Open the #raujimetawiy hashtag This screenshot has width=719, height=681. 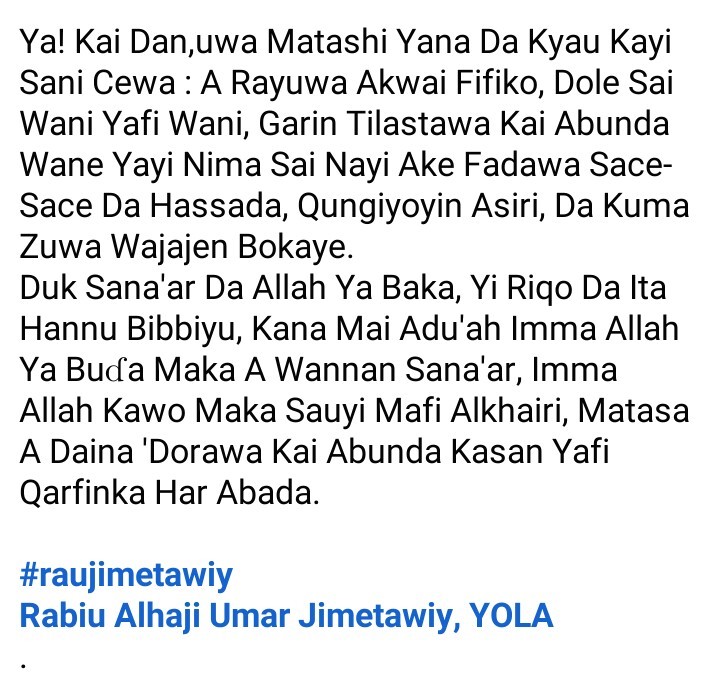point(125,576)
